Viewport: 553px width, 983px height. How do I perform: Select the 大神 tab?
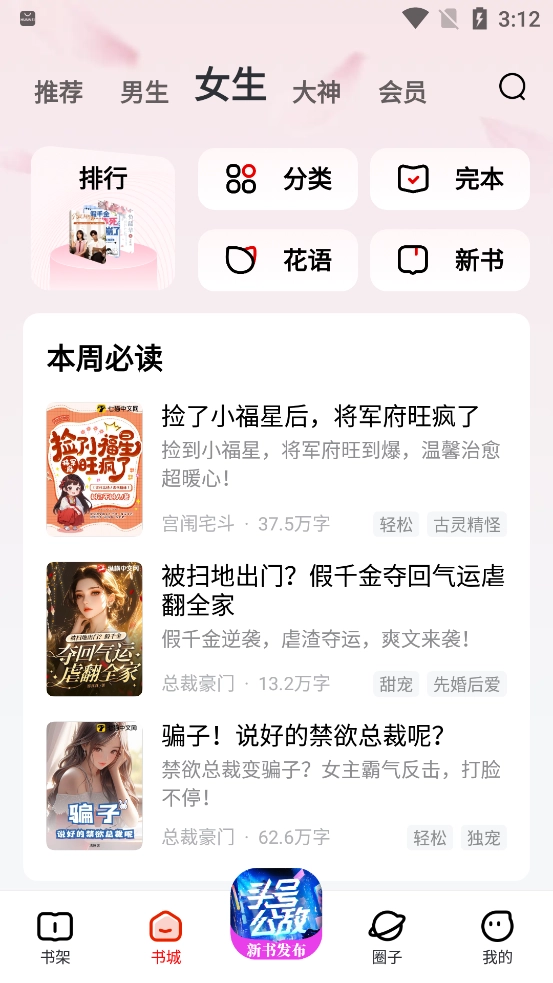316,92
